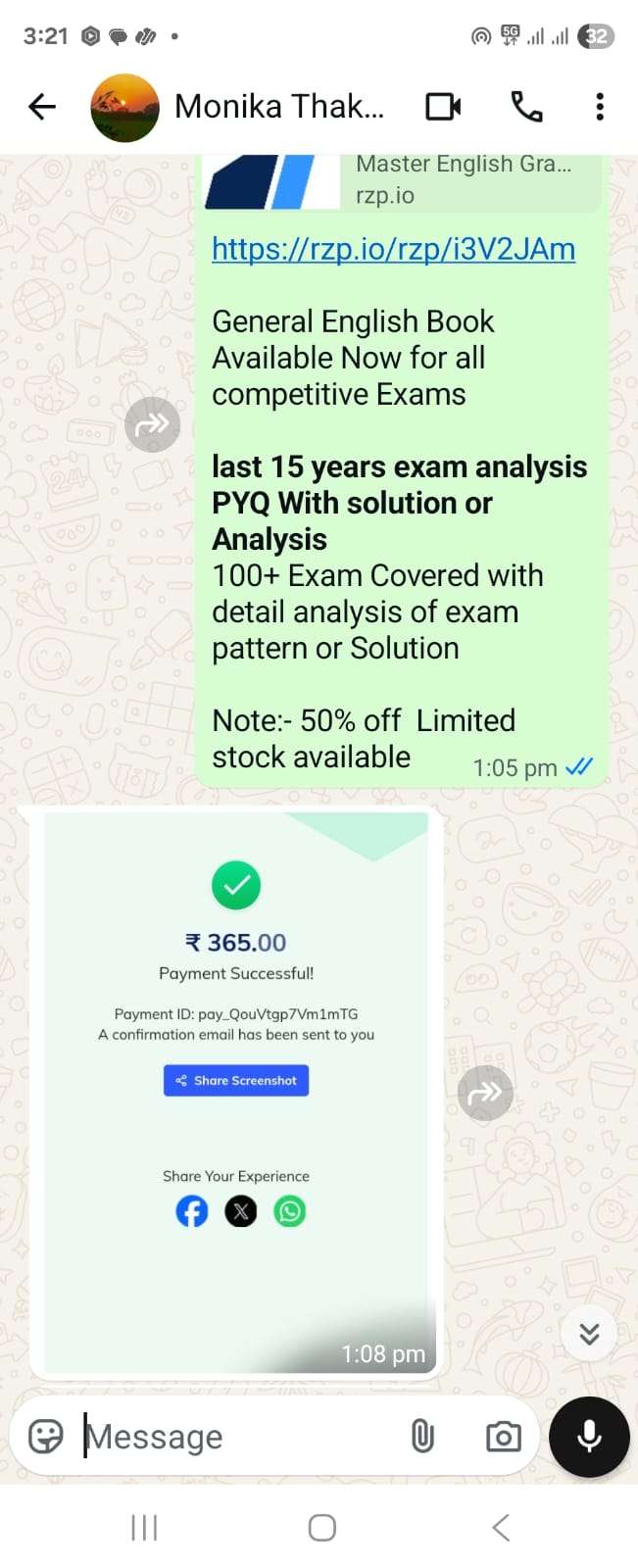Attach a file with the paperclip
The height and width of the screenshot is (1568, 638).
click(422, 1437)
